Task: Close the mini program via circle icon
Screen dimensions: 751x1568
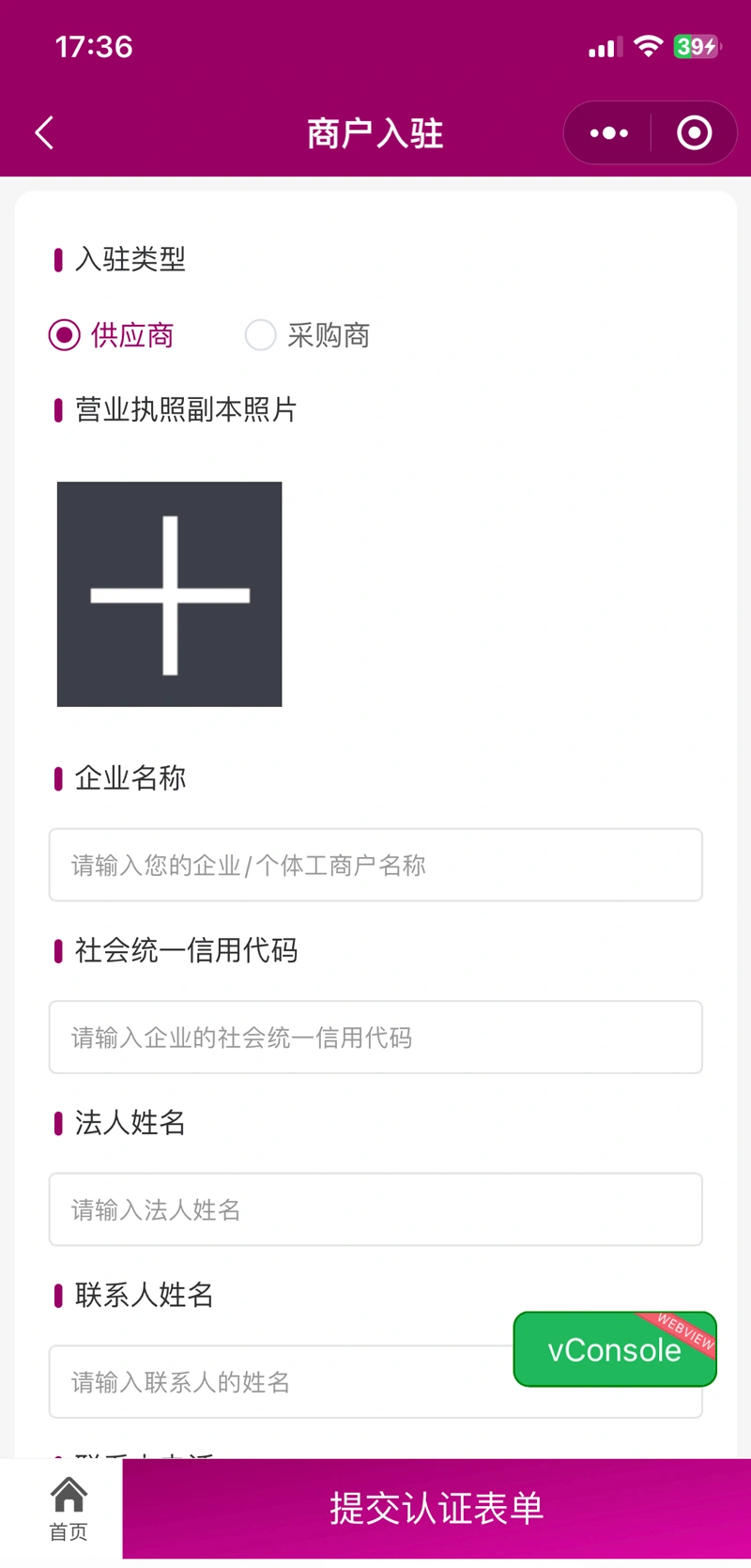Action: (695, 133)
